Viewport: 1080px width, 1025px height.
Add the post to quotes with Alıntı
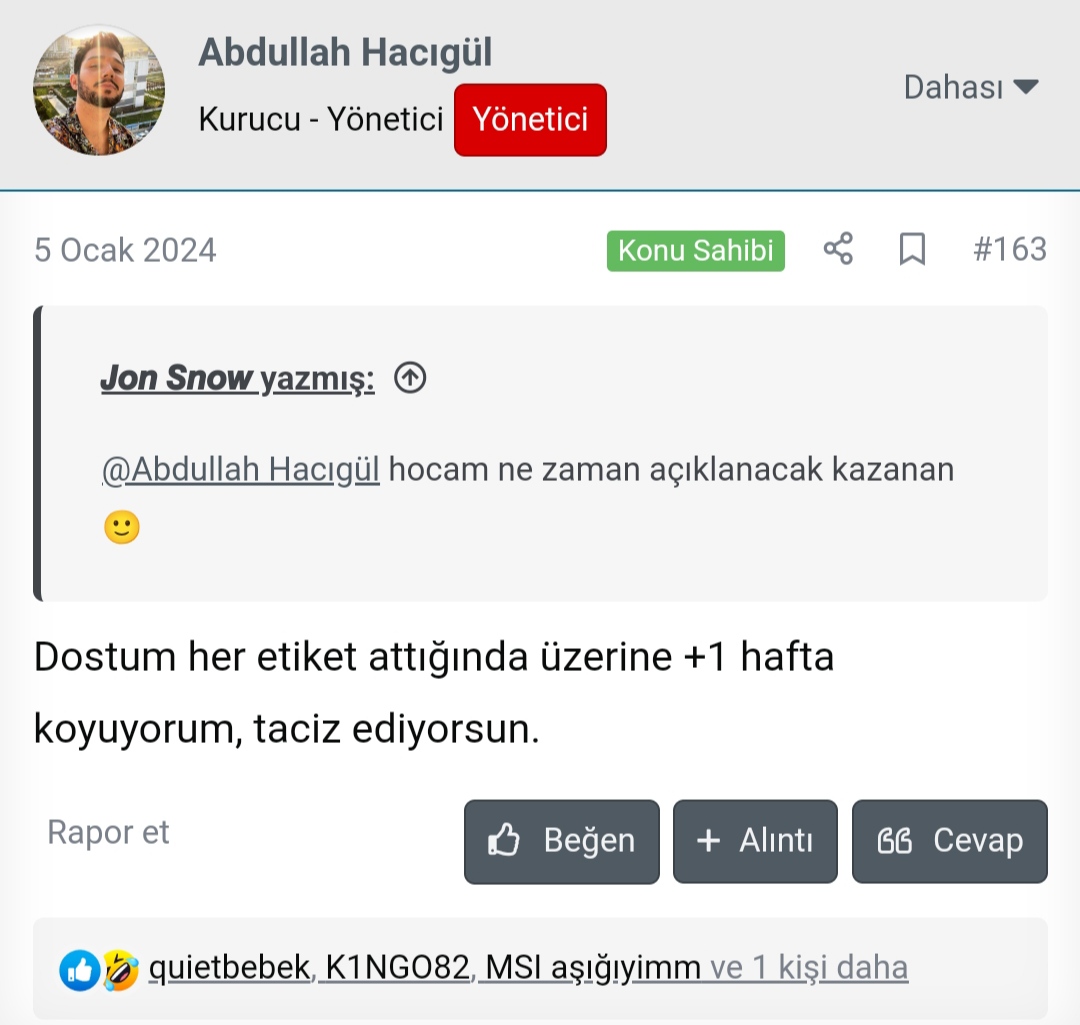pos(754,841)
